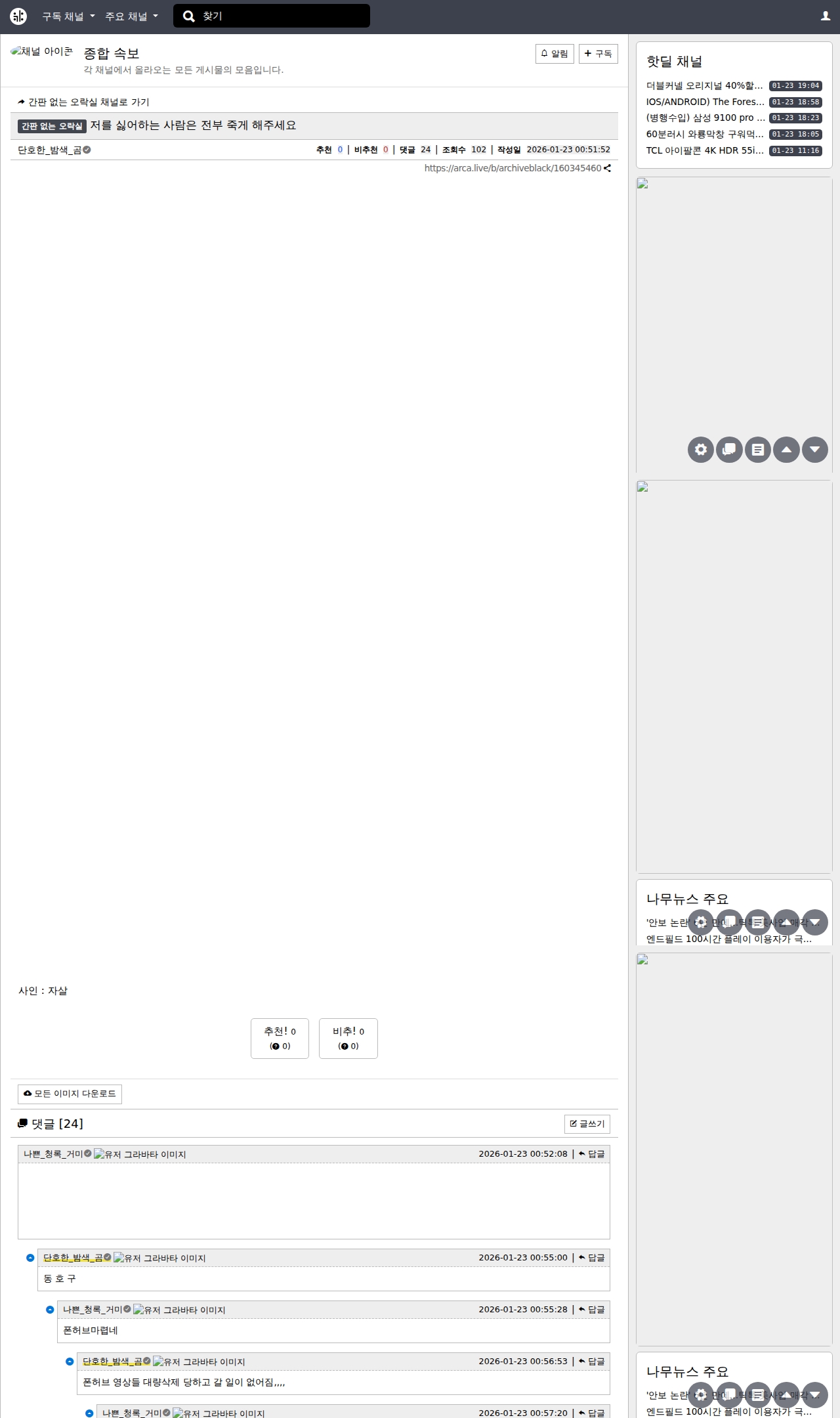This screenshot has height=1418, width=840.
Task: Tap the 찾기 search field
Action: (282, 16)
